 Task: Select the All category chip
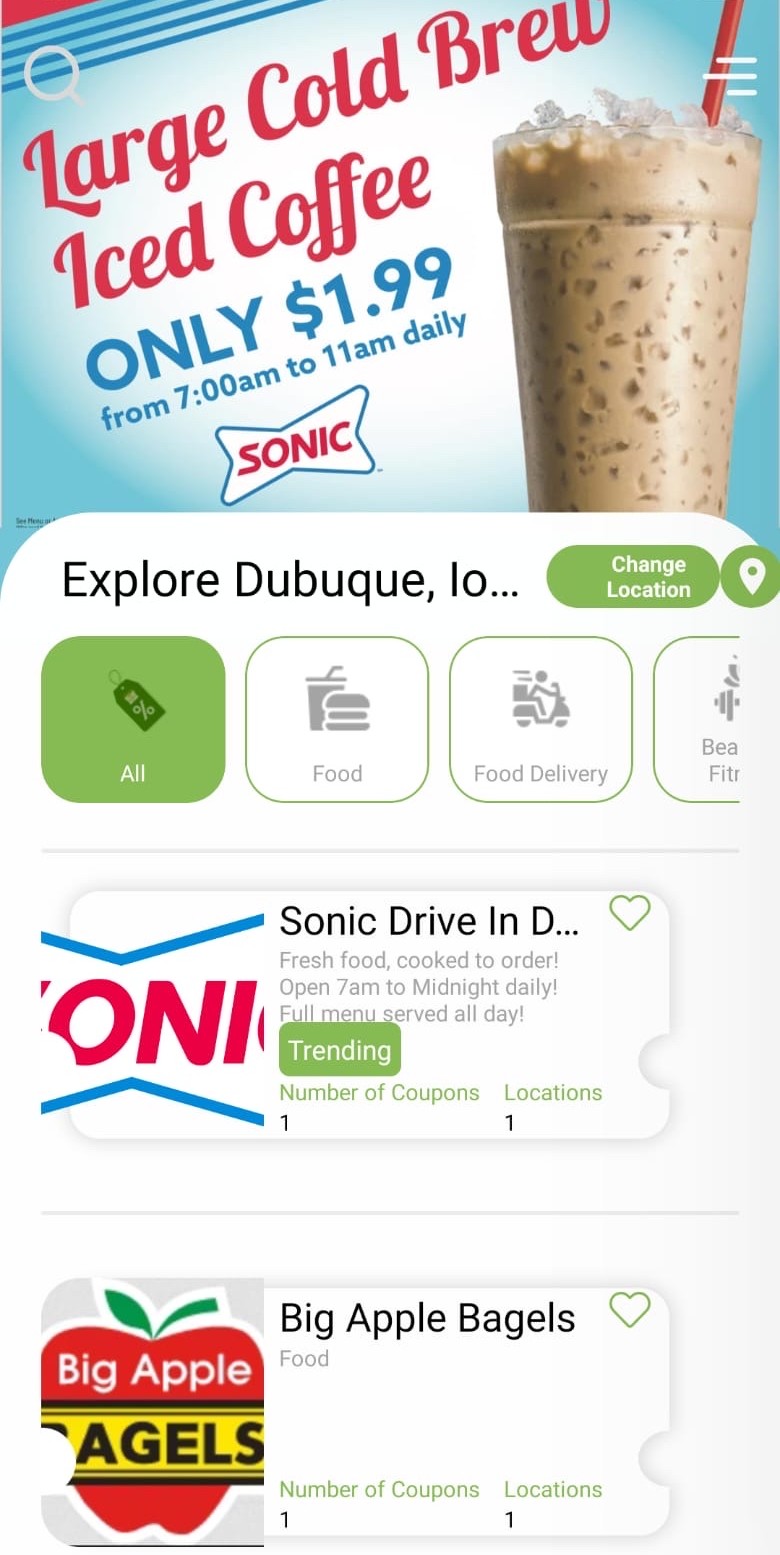[x=133, y=719]
